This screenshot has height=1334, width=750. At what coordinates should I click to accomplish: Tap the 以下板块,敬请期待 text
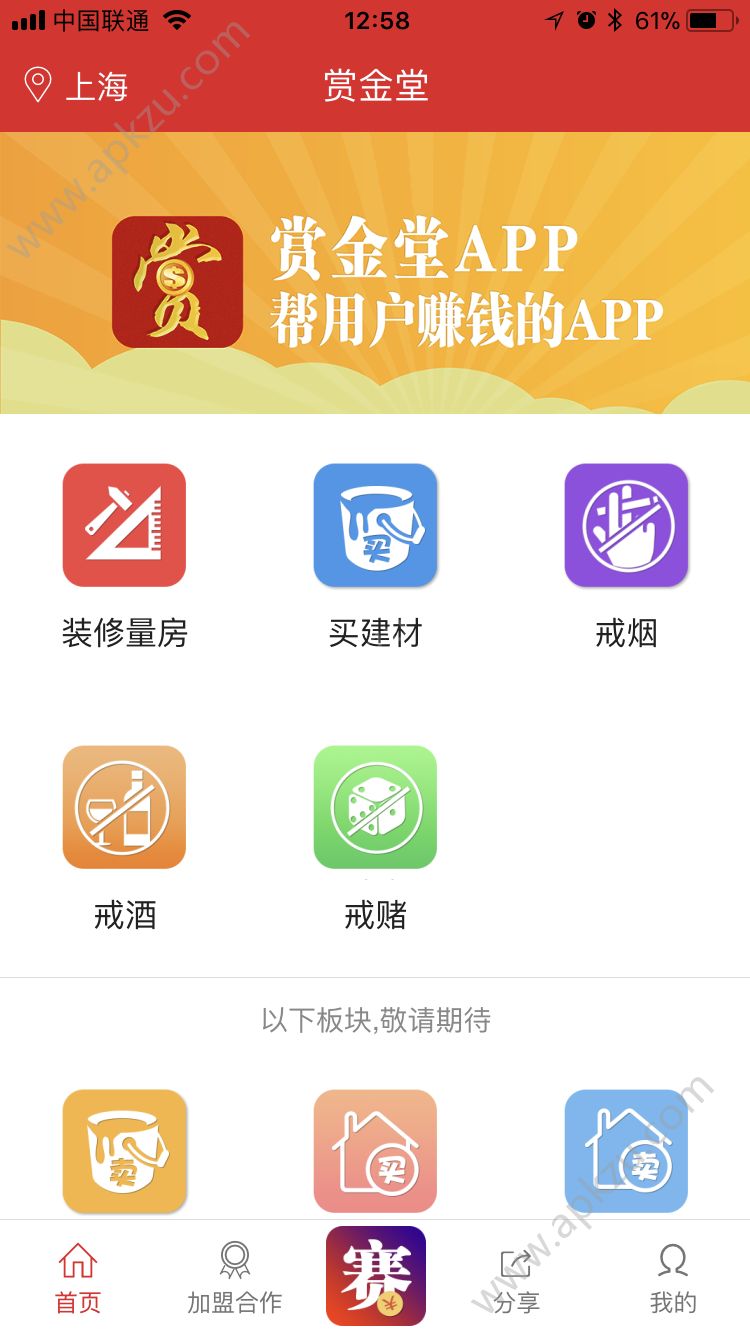point(375,1023)
